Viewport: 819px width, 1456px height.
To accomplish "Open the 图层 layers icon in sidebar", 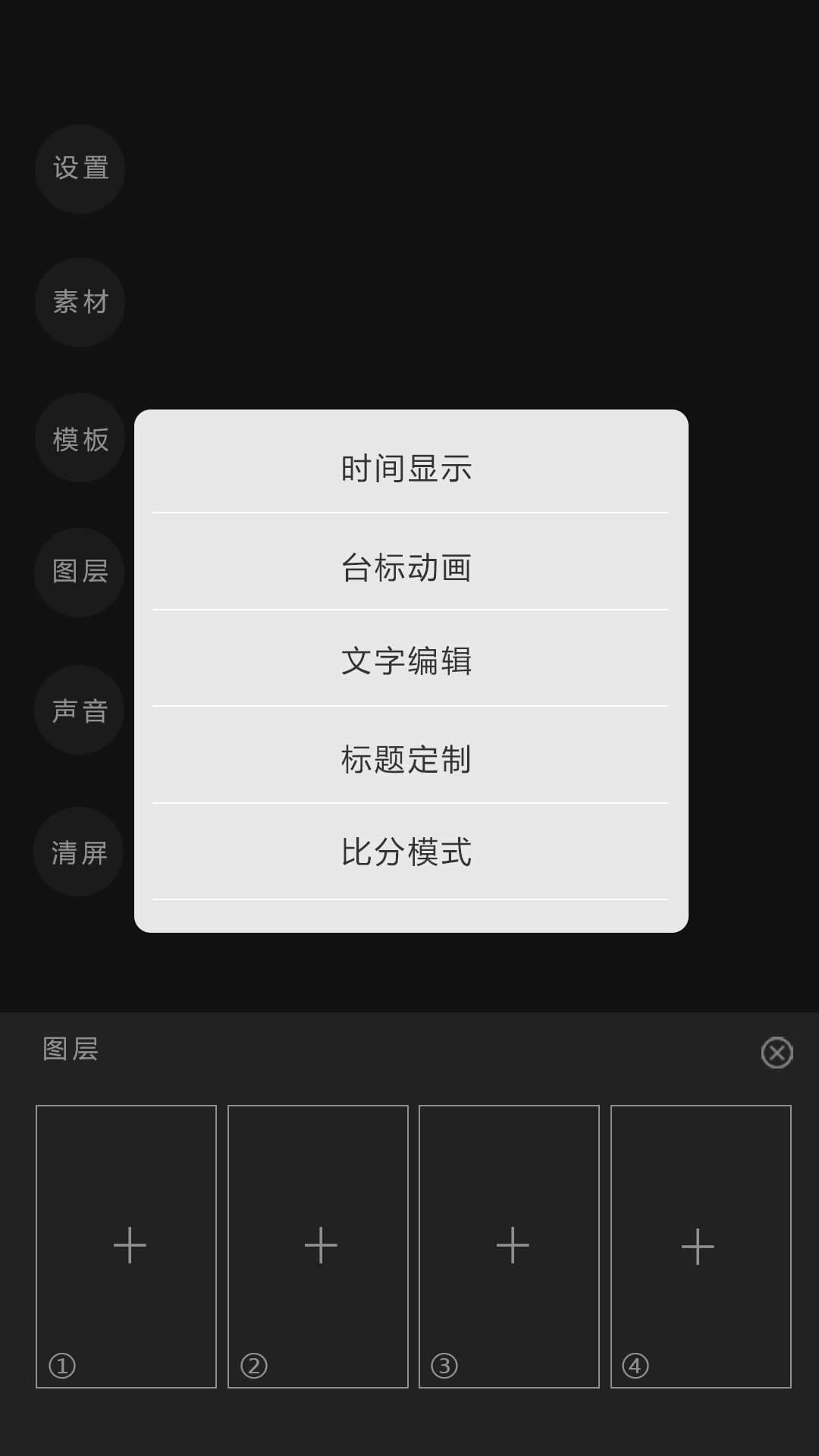I will [80, 573].
